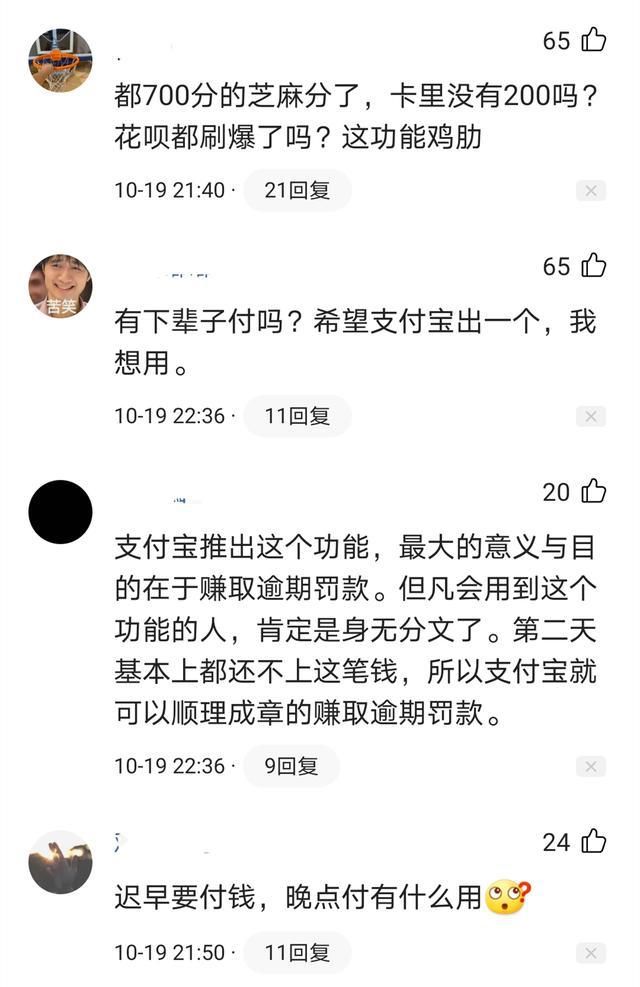Open the sunset avatar commenter's profile
Viewport: 640px width, 987px height.
click(60, 862)
